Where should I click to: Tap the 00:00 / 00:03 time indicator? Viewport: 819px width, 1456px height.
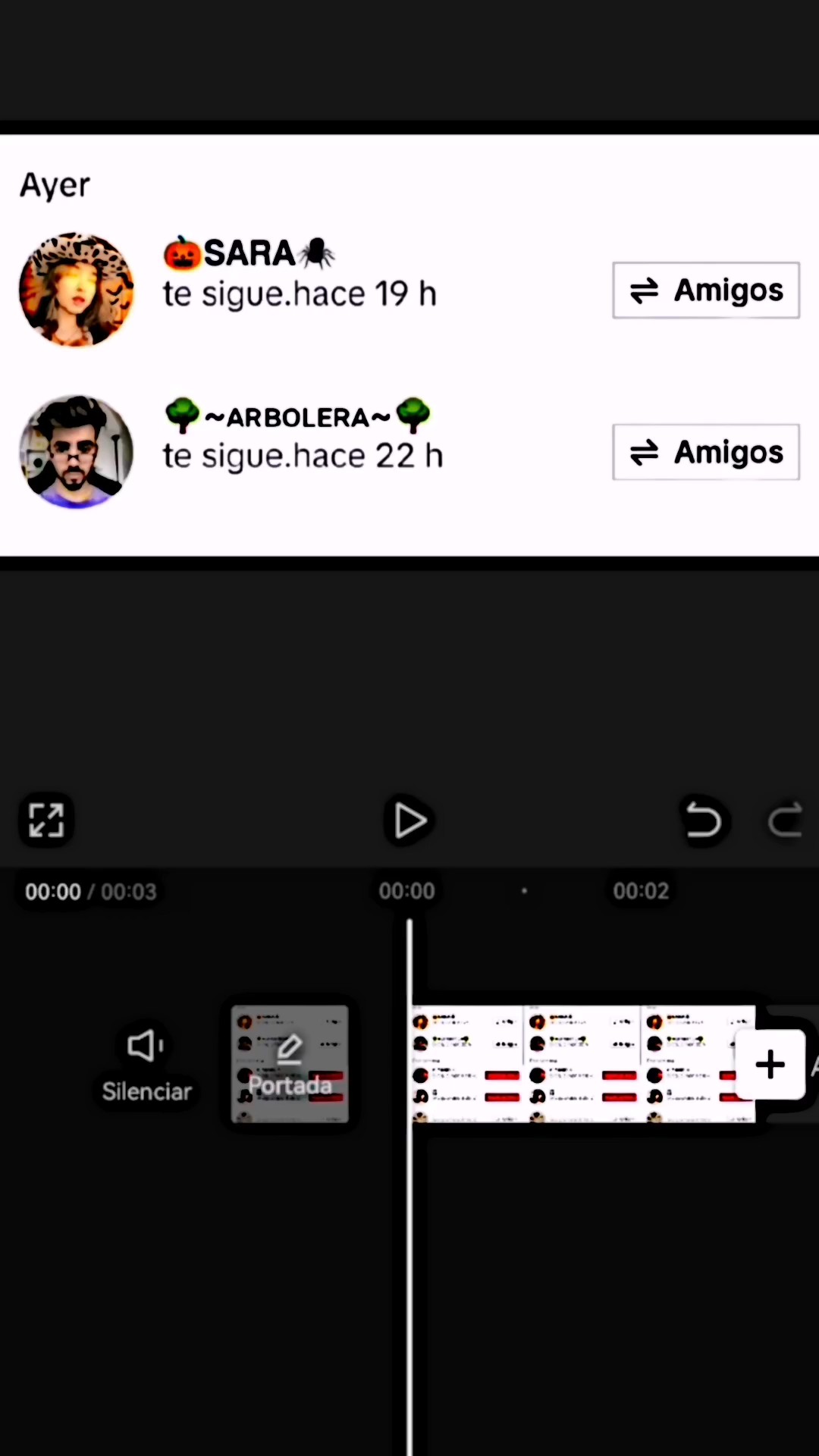[x=89, y=891]
